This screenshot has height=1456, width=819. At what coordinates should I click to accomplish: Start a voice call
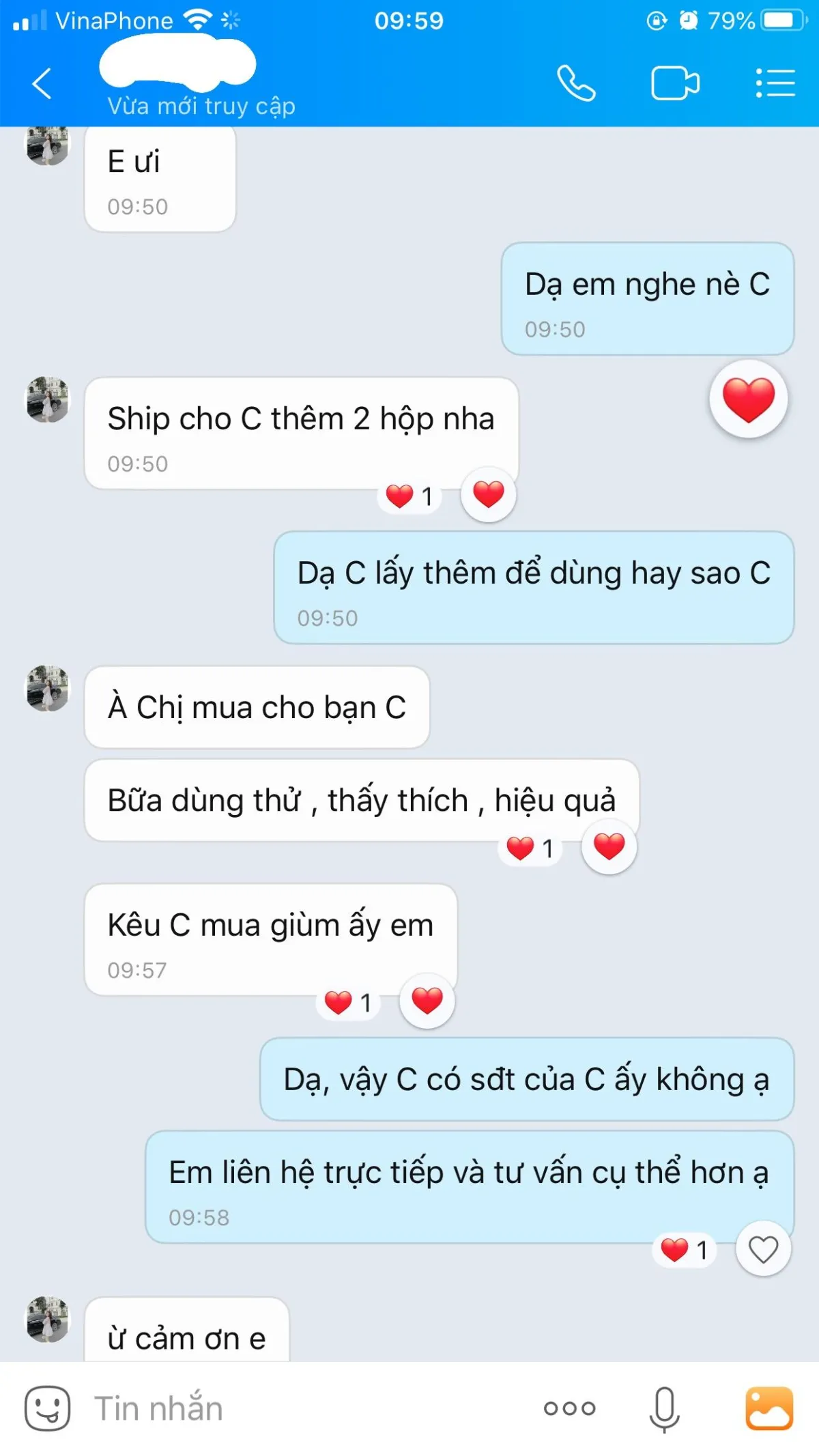576,83
